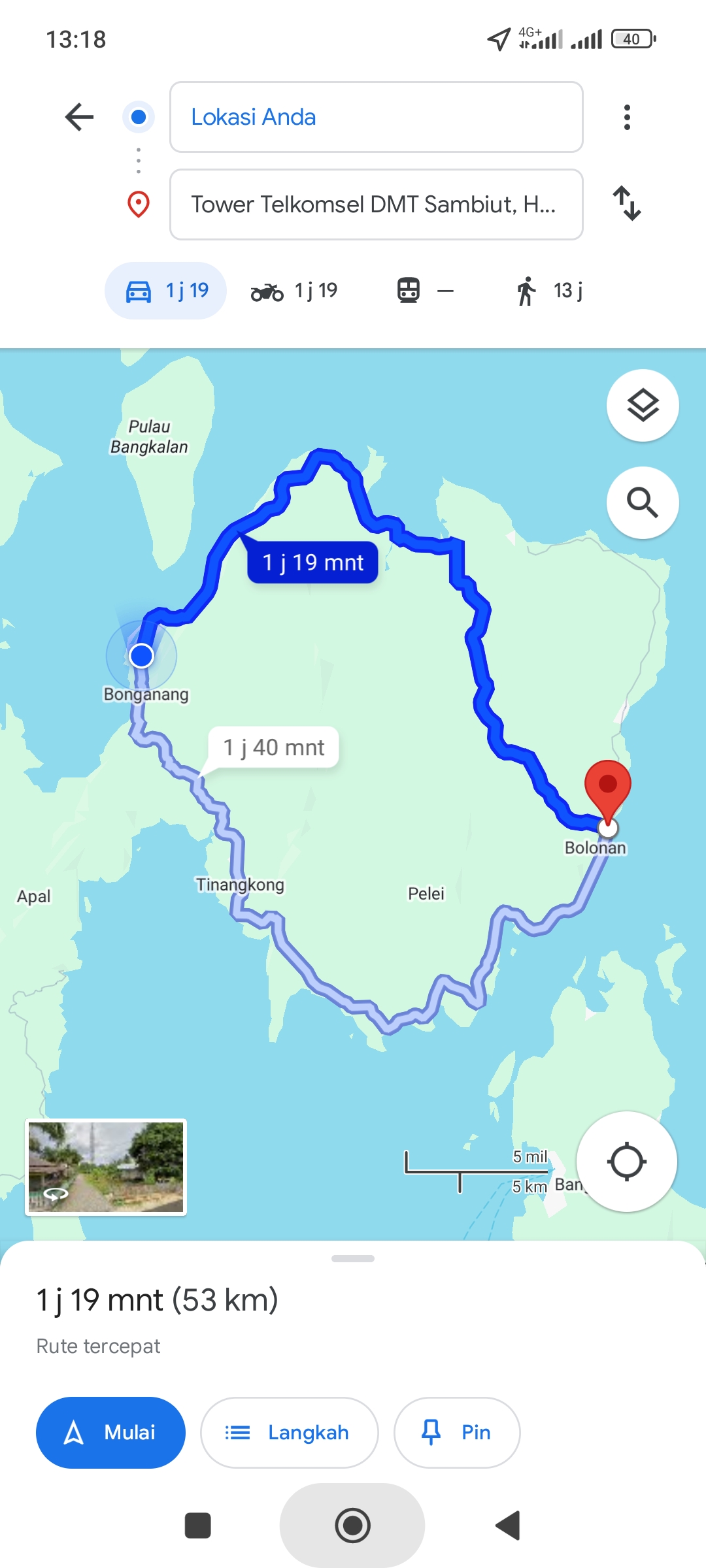
Task: Tap the system back triangle
Action: click(508, 1526)
